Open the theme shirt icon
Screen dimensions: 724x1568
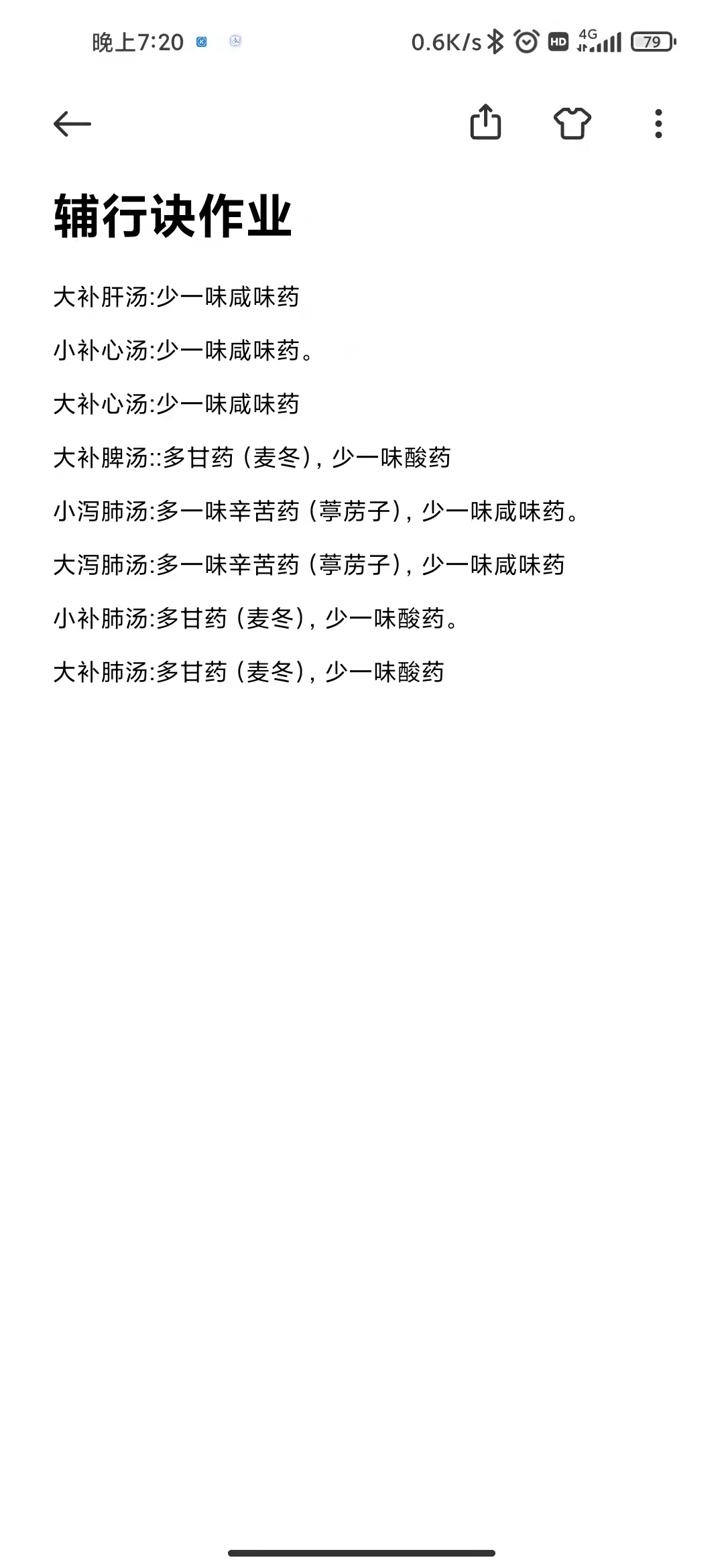tap(572, 123)
